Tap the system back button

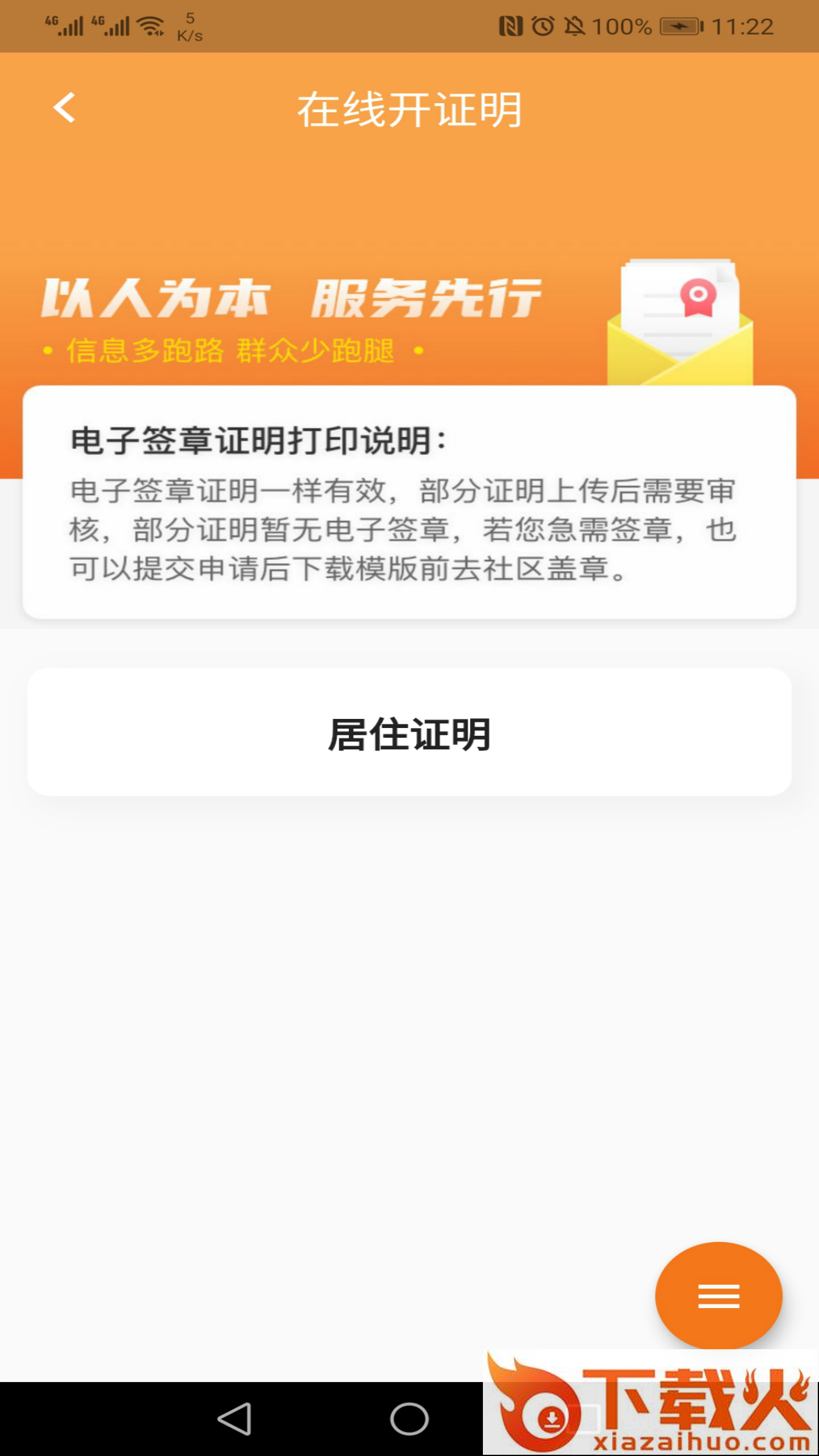235,1419
